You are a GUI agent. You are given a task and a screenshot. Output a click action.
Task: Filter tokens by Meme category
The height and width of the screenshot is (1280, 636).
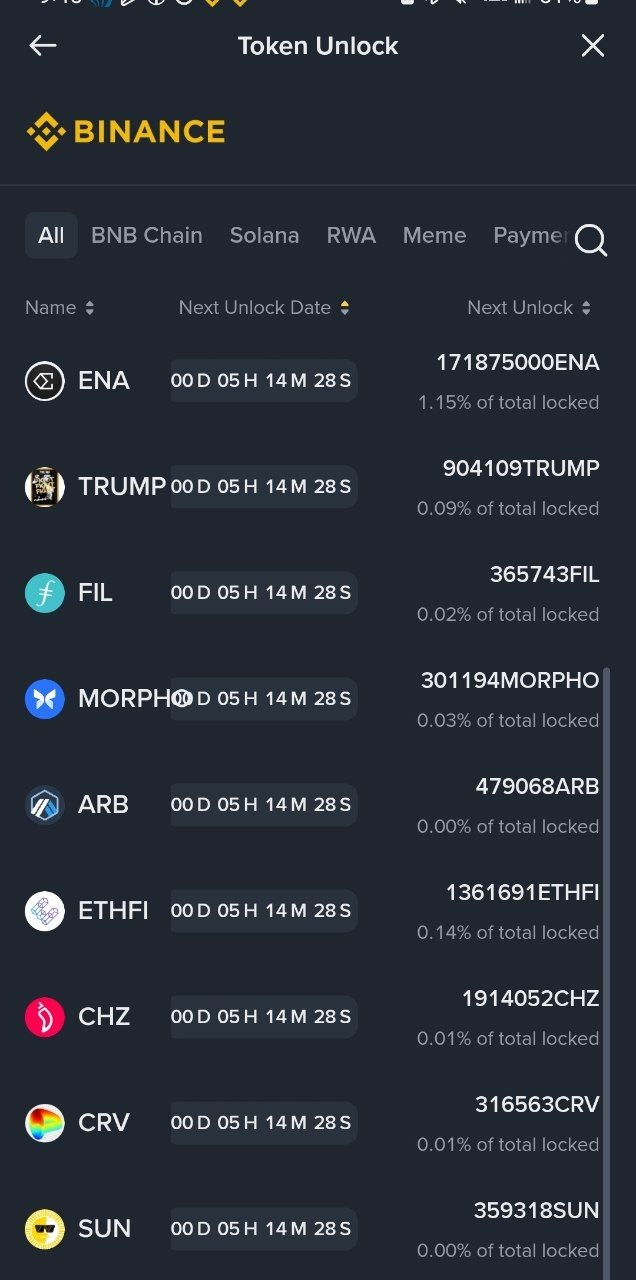tap(434, 236)
